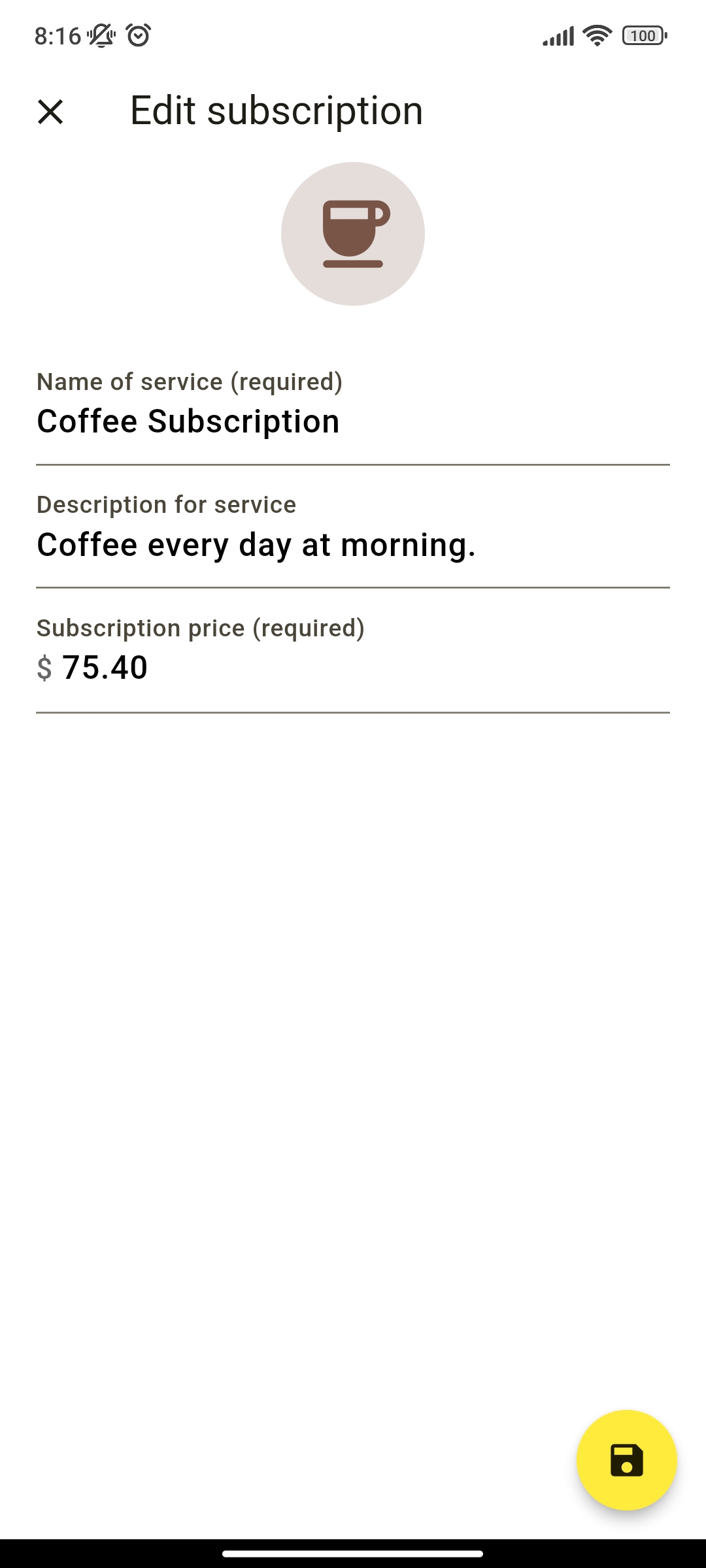706x1568 pixels.
Task: Edit the Name of service field
Action: pos(353,421)
